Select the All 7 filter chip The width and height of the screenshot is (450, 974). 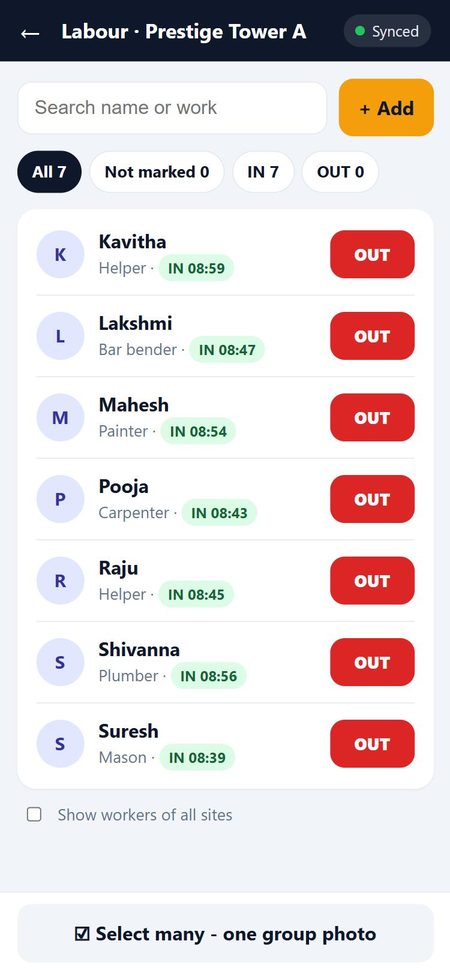[x=49, y=171]
